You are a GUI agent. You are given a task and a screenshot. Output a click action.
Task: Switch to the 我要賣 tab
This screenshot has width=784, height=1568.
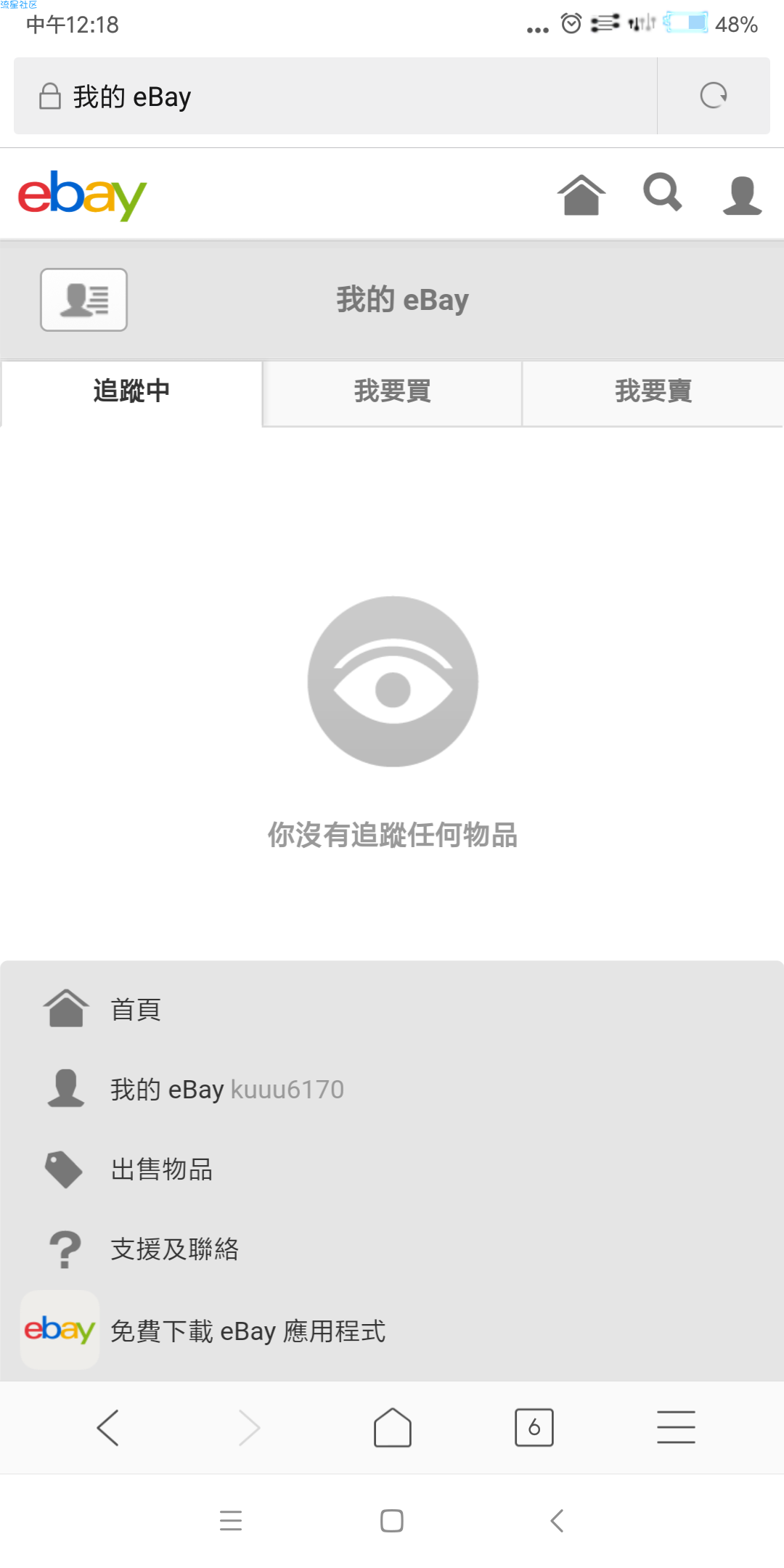pyautogui.click(x=653, y=391)
